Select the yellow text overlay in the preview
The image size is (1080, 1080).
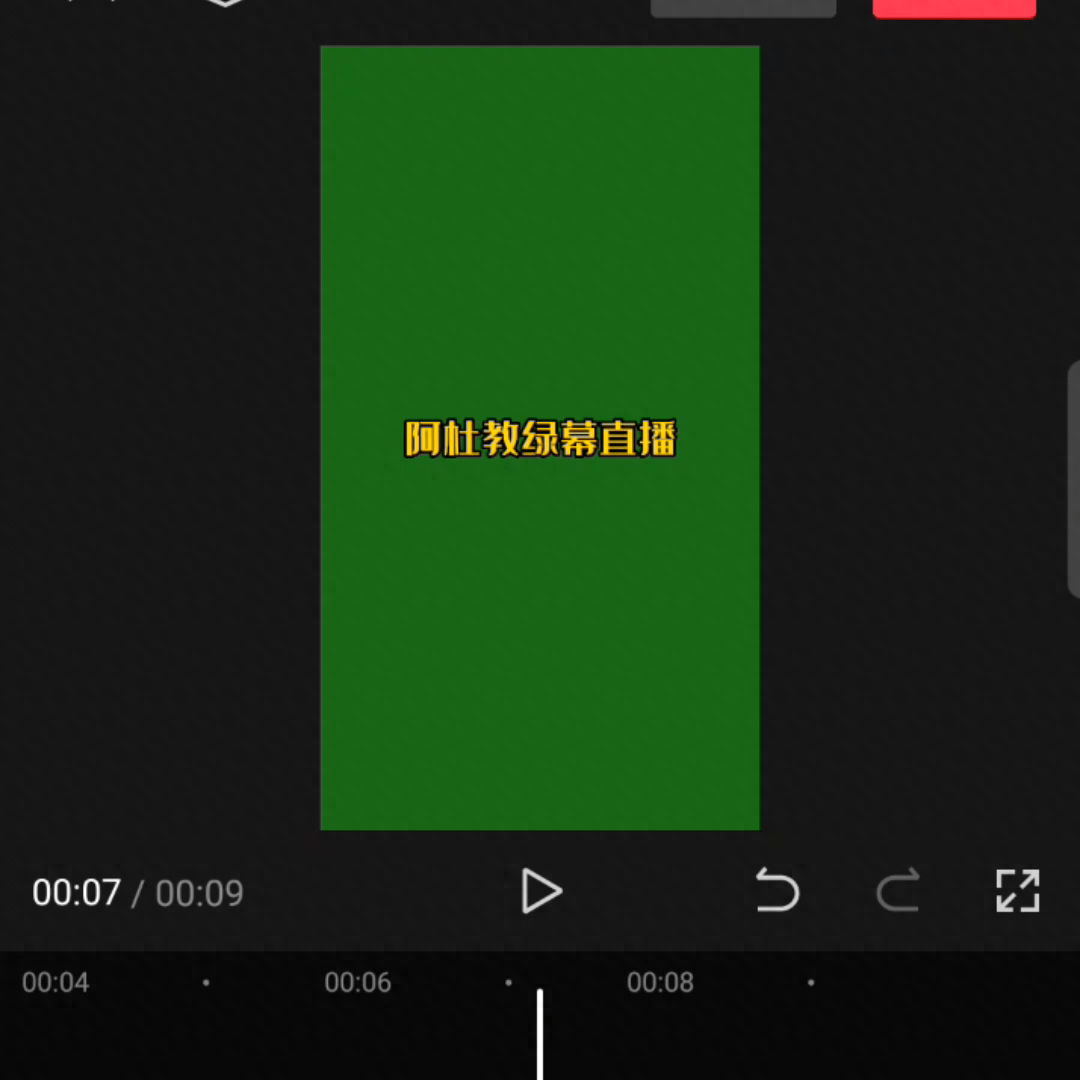[540, 439]
